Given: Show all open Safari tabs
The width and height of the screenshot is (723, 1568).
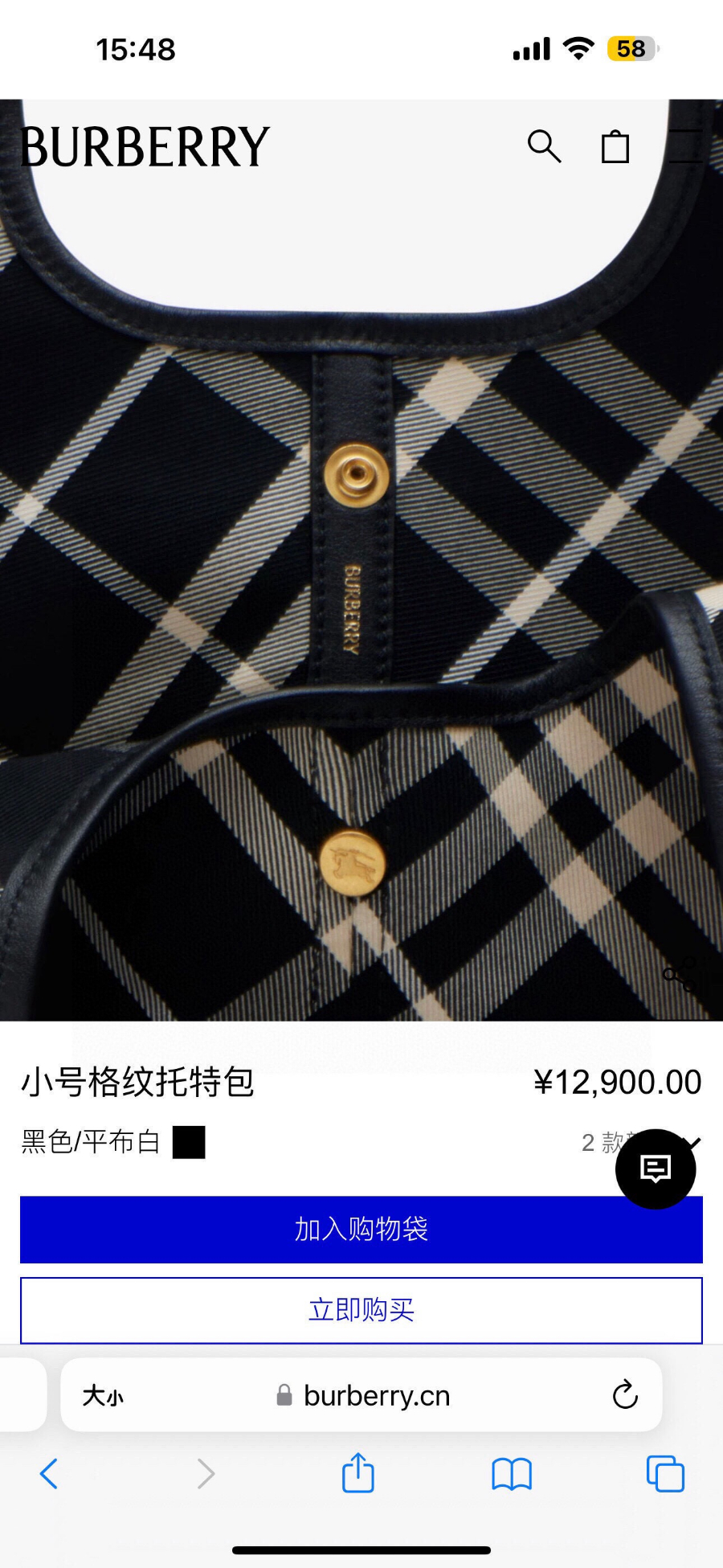Looking at the screenshot, I should click(x=665, y=1473).
